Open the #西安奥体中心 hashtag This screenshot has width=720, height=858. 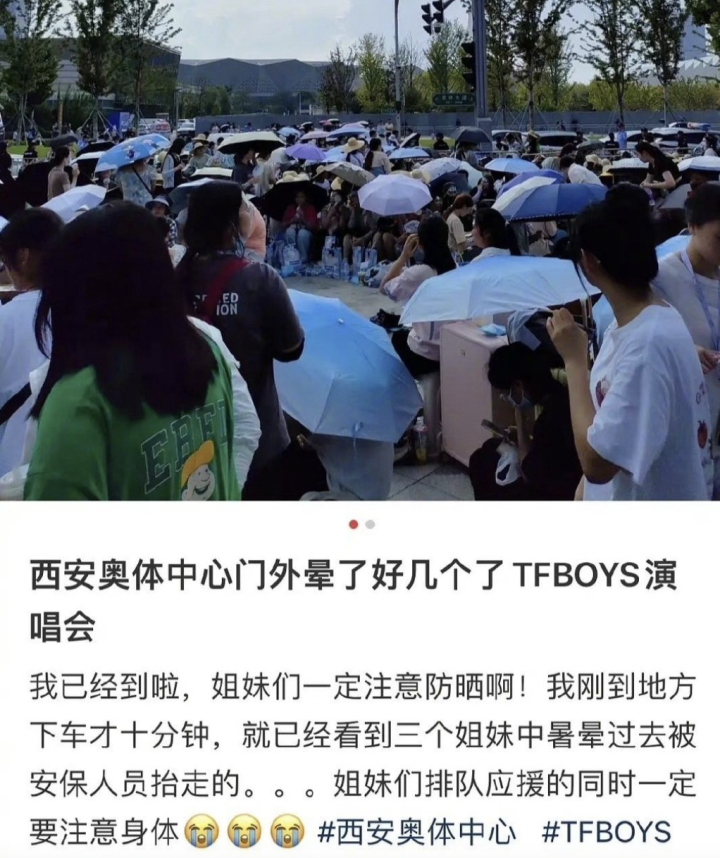tap(417, 831)
